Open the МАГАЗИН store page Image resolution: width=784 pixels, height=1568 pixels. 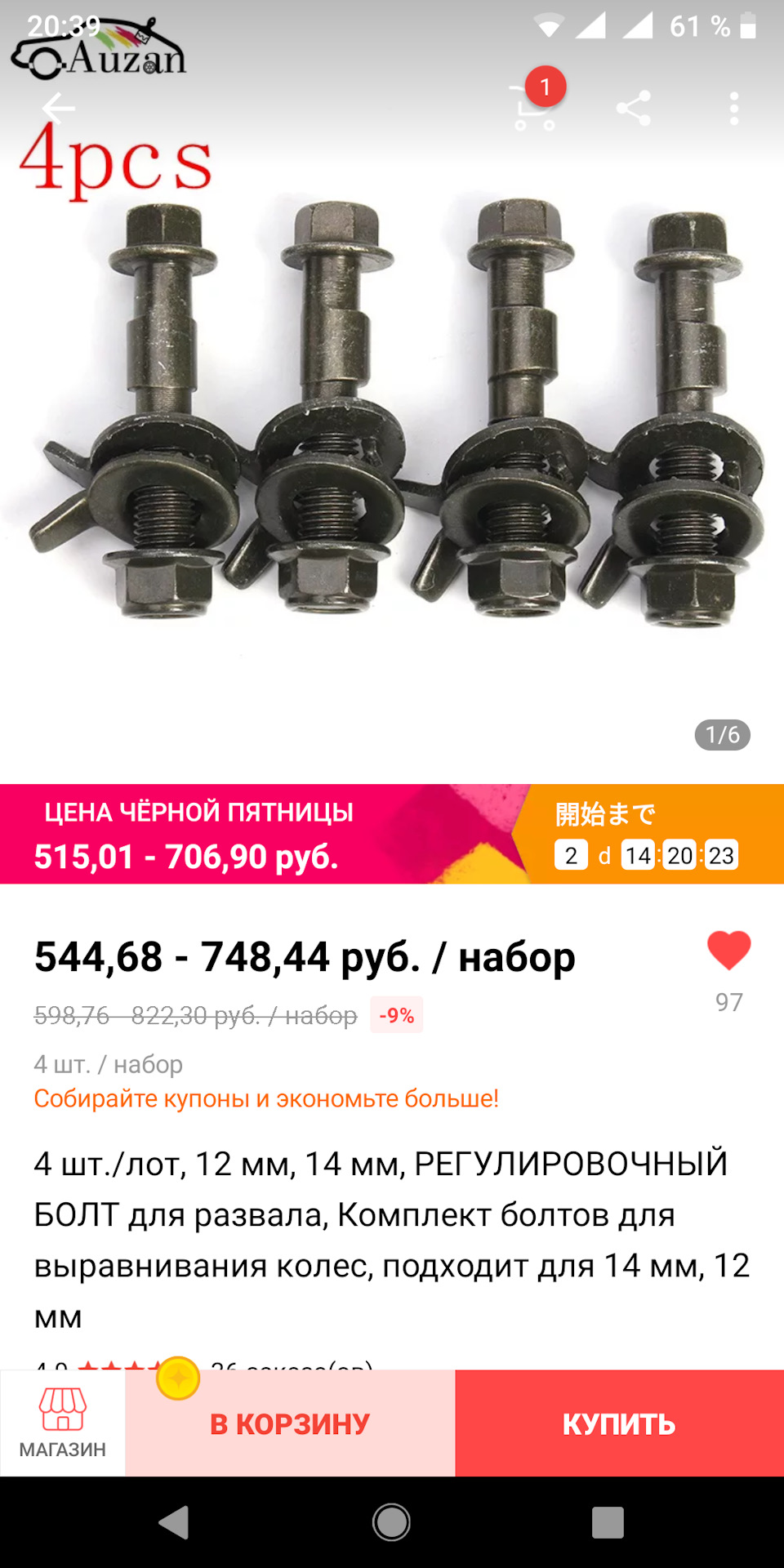[63, 1423]
